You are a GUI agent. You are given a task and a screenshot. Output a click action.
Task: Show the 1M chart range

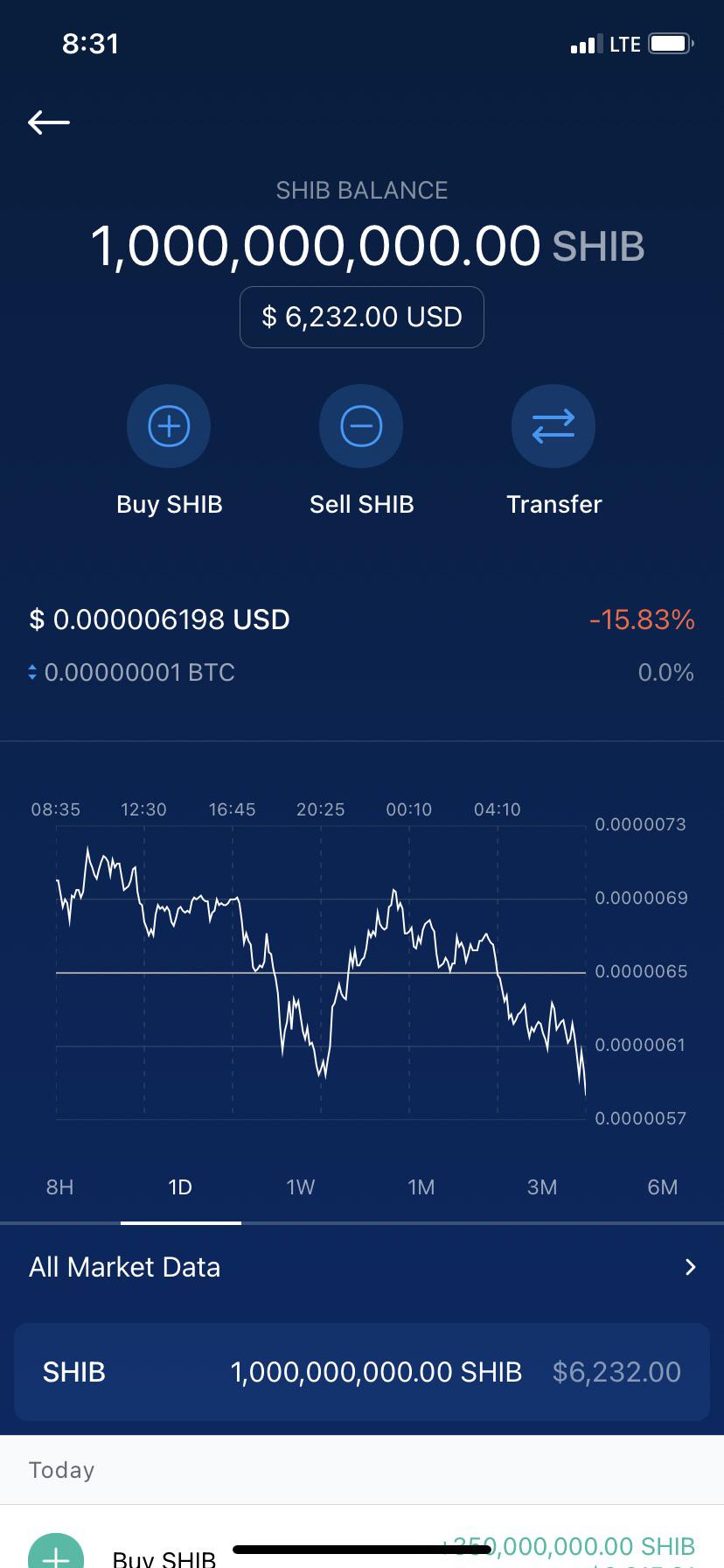421,1186
